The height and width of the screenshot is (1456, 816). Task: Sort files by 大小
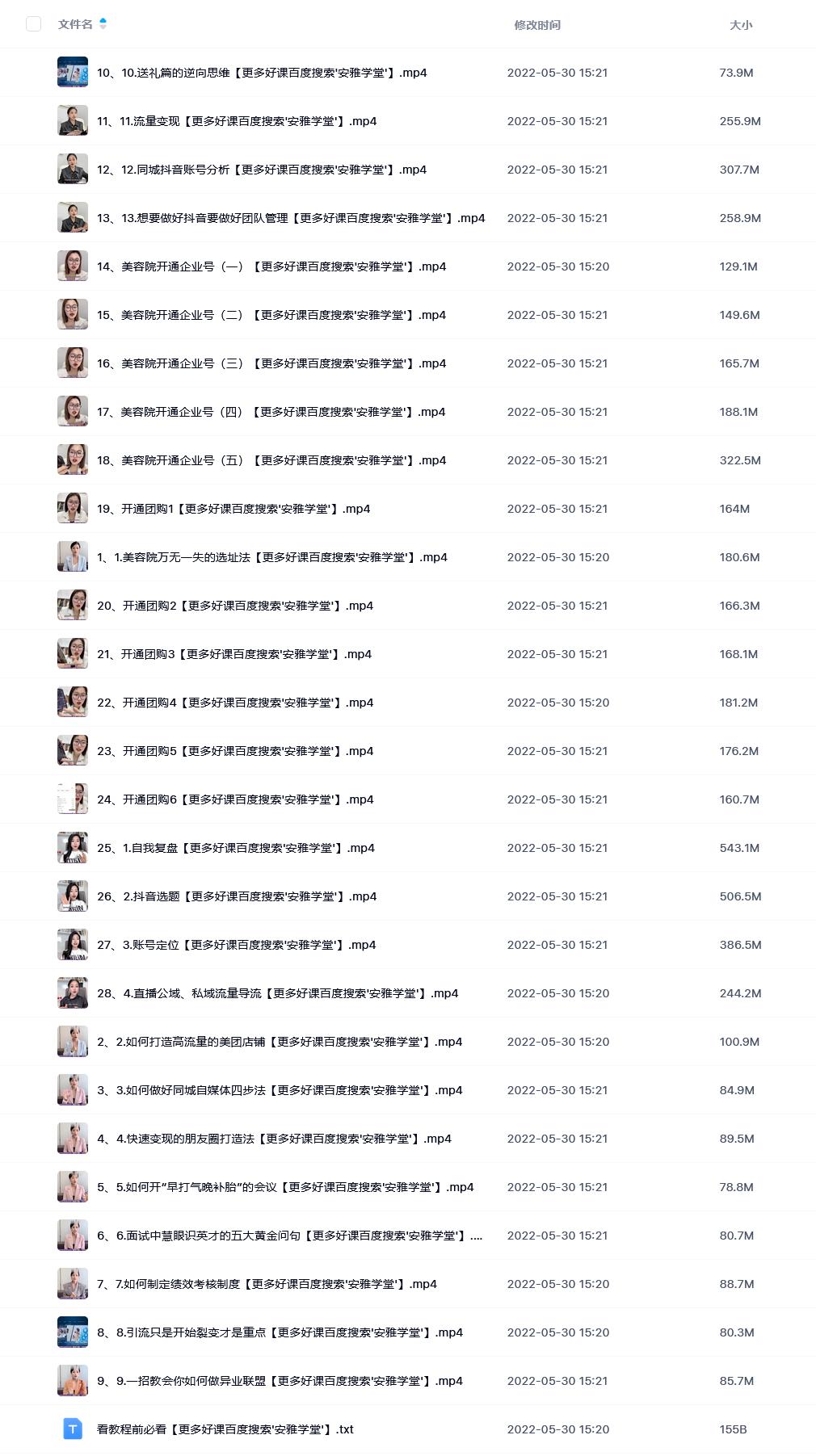pyautogui.click(x=741, y=25)
